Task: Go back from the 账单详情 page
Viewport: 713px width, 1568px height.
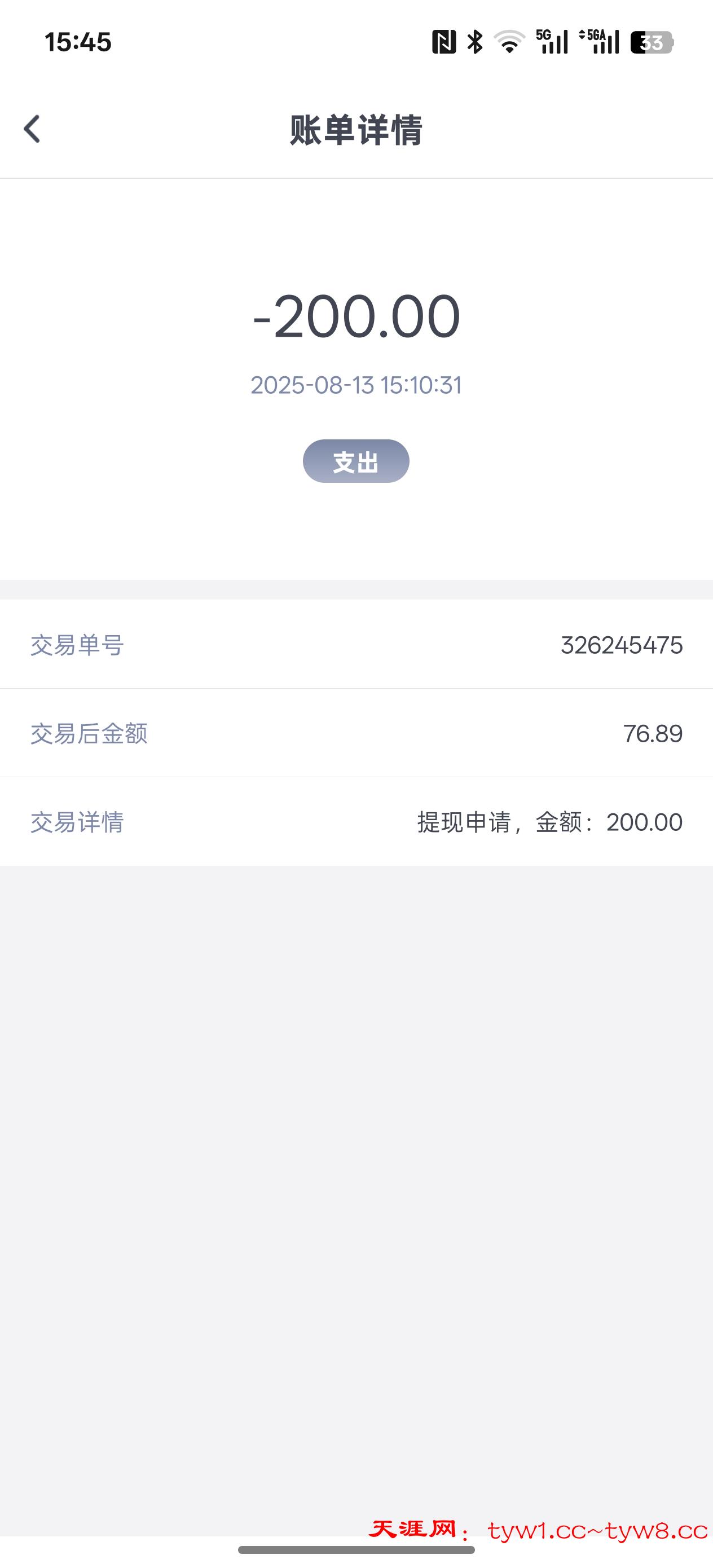Action: (x=32, y=129)
